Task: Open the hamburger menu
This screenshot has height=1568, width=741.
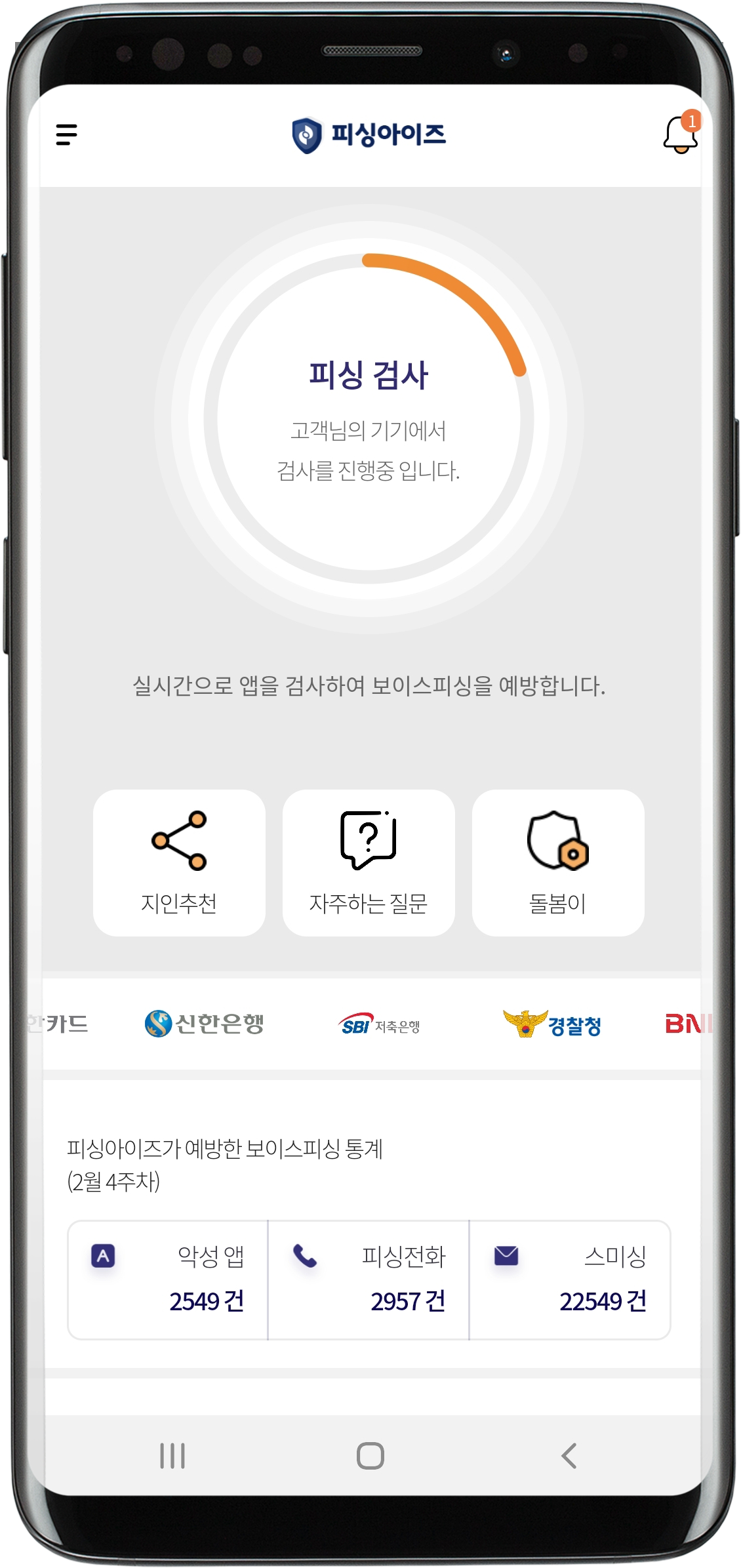Action: tap(66, 134)
